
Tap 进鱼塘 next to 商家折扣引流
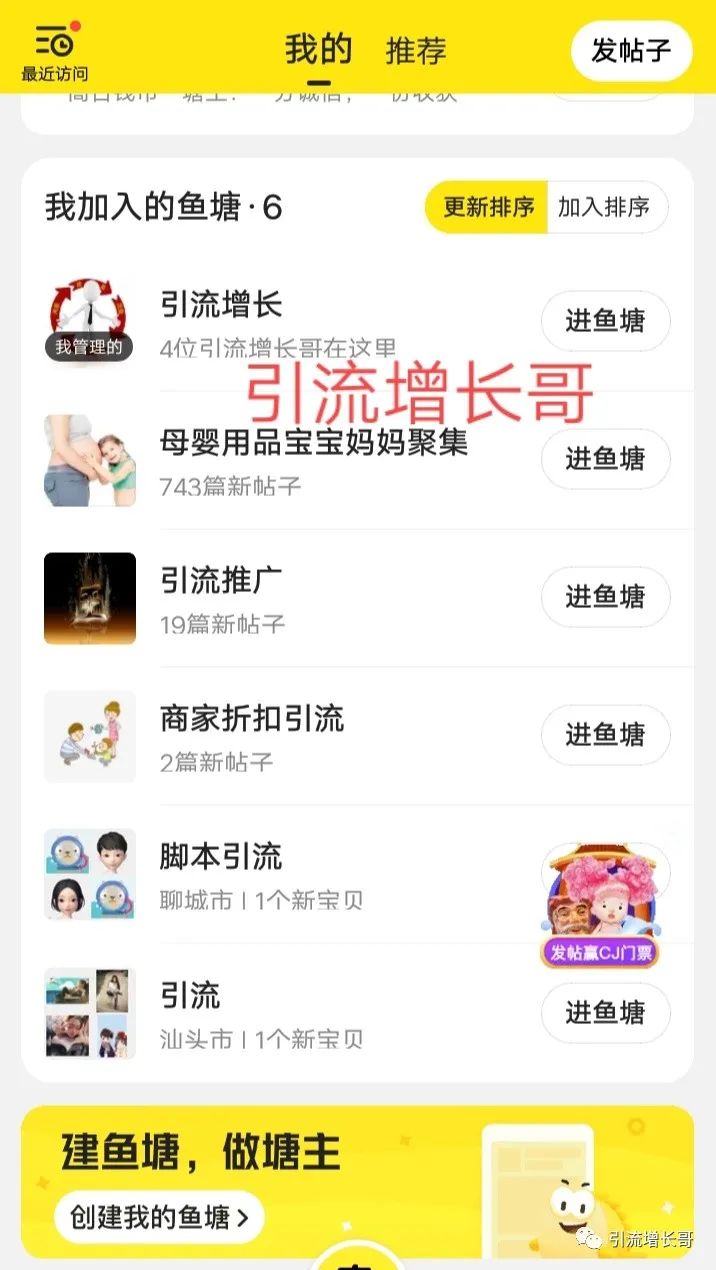click(x=605, y=735)
